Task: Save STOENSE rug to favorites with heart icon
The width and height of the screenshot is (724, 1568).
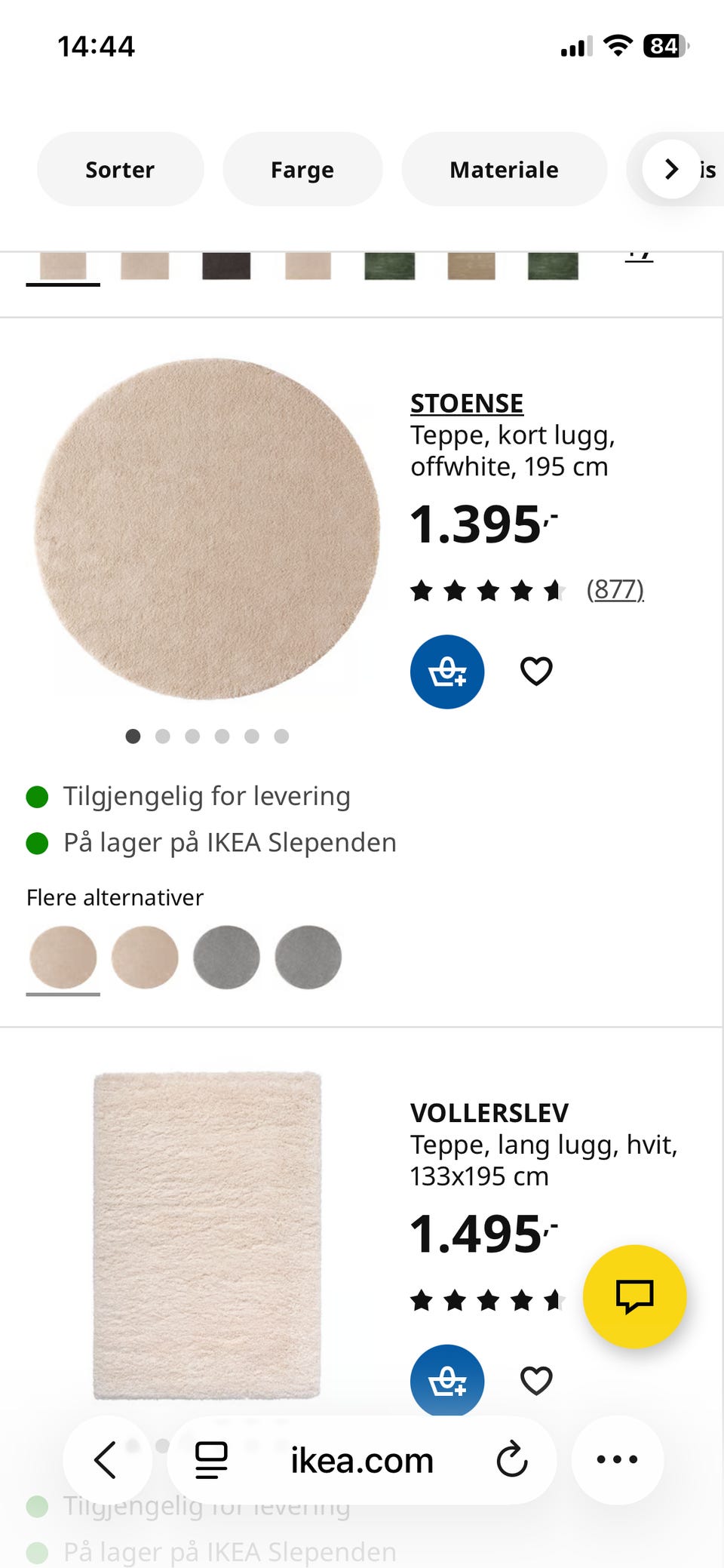Action: [535, 671]
